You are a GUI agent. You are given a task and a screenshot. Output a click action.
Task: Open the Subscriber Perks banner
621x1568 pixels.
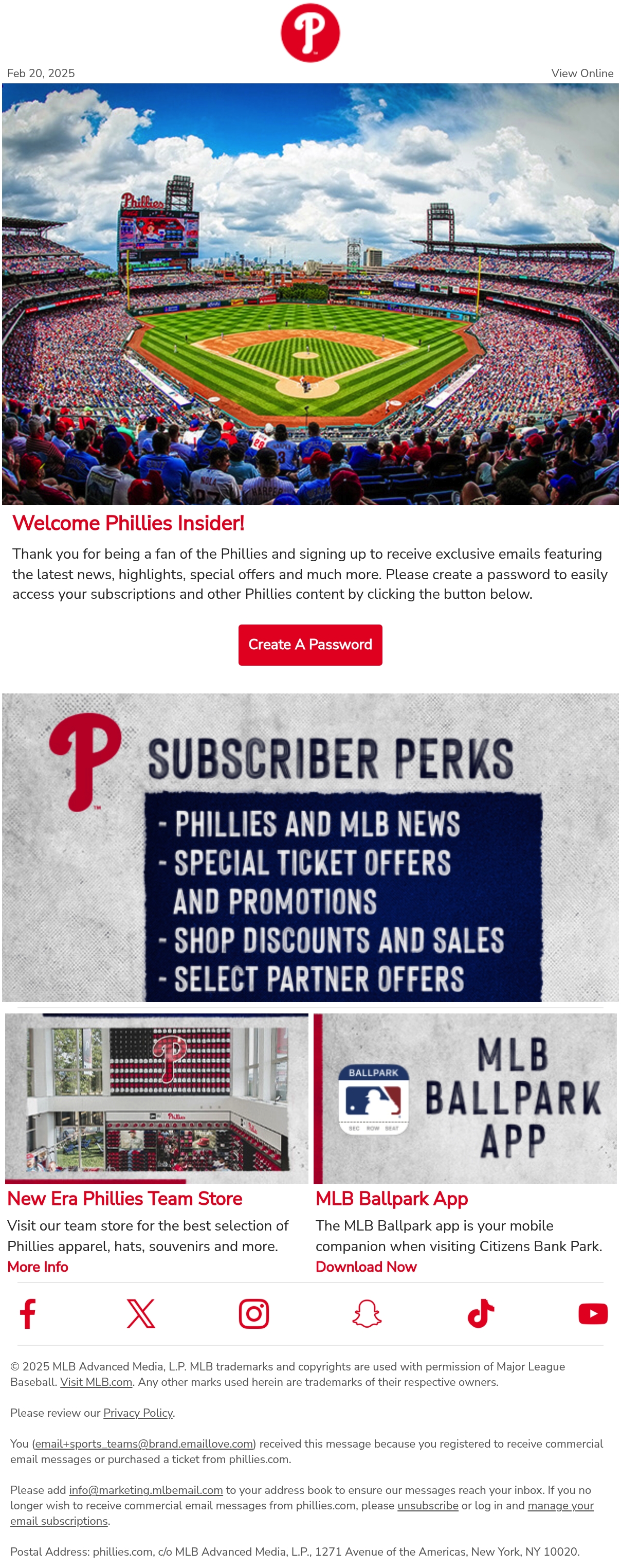tap(310, 847)
